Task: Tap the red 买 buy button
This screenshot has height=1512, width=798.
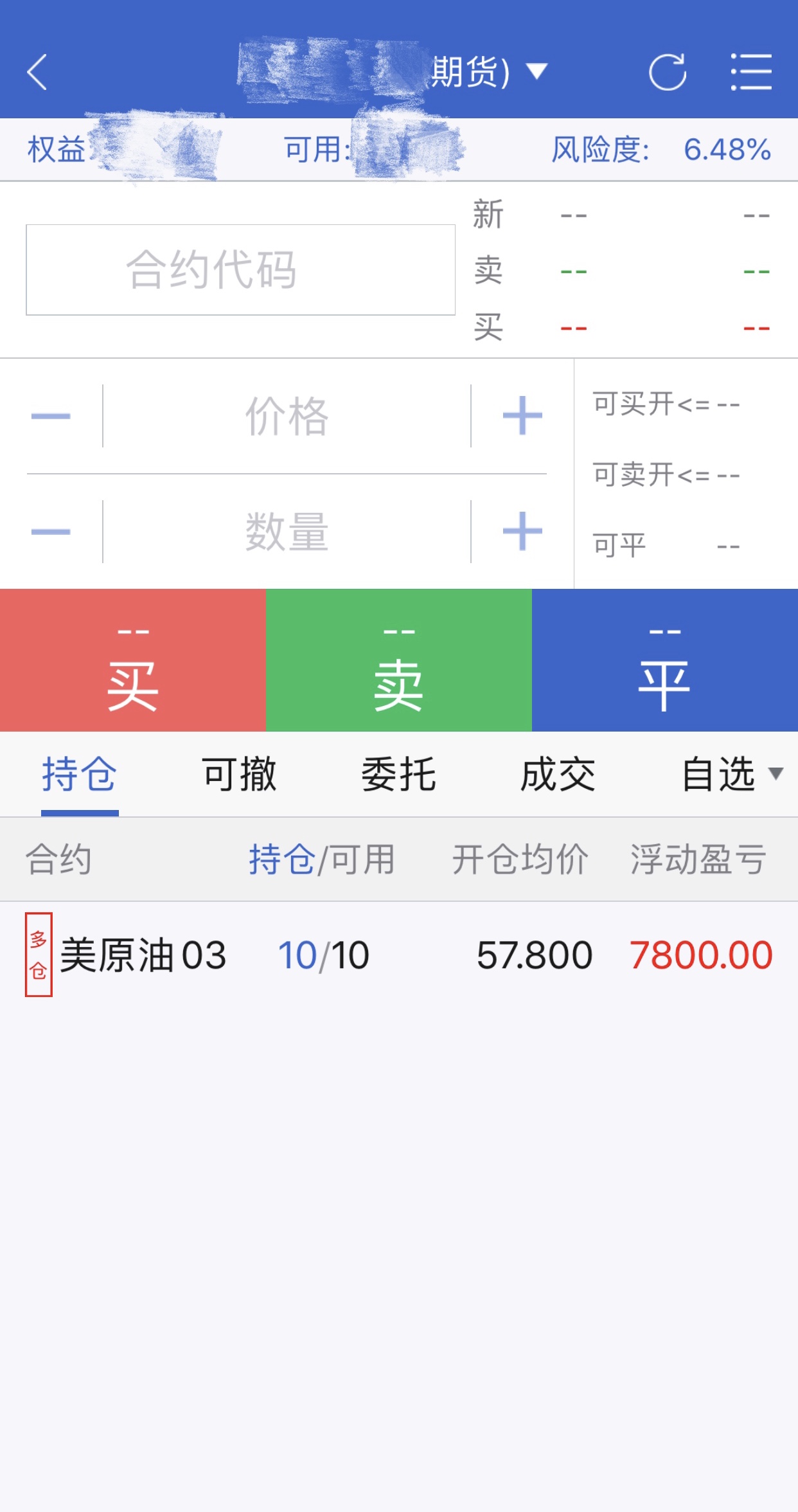Action: pyautogui.click(x=132, y=660)
